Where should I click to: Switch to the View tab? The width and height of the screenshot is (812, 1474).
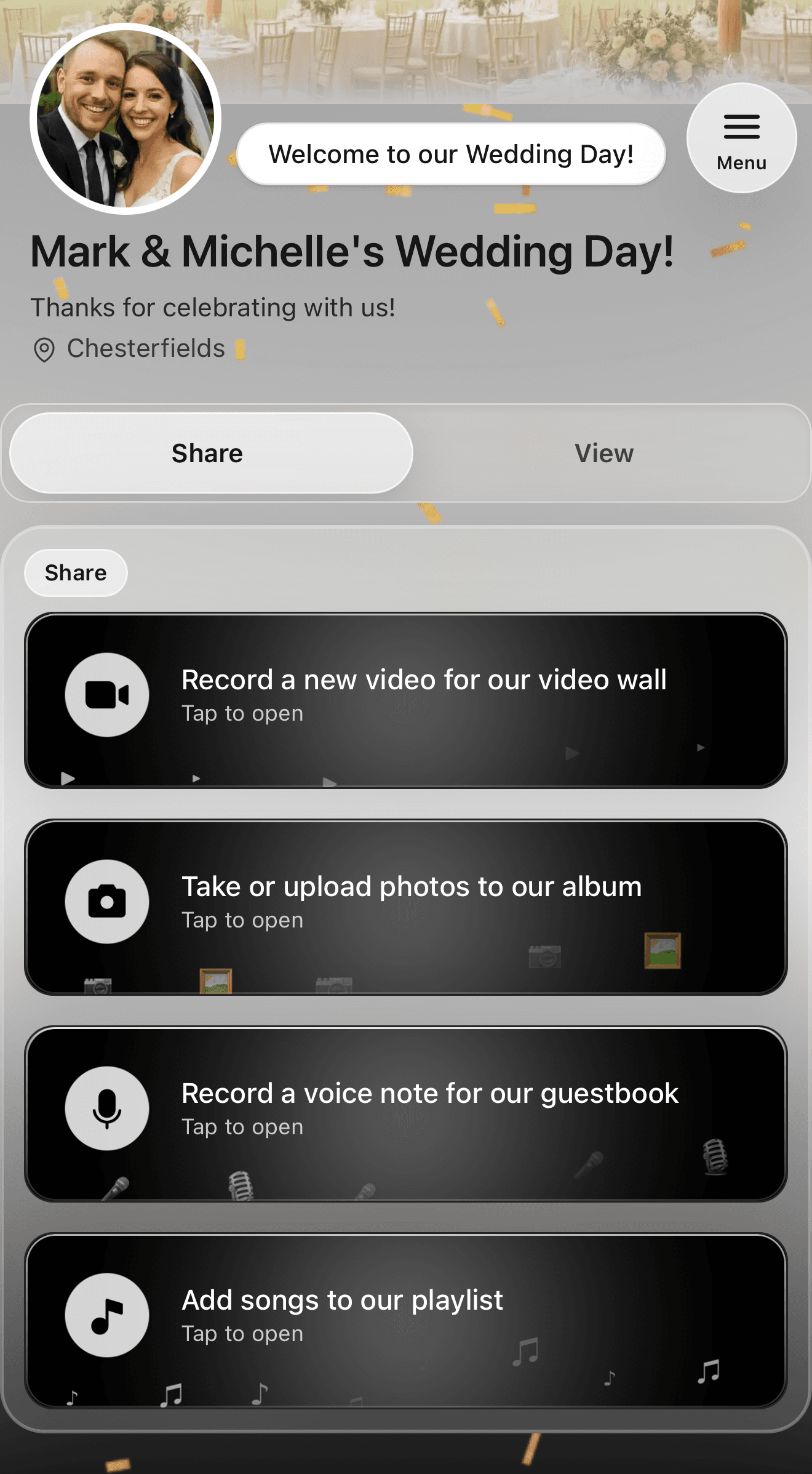(x=604, y=452)
